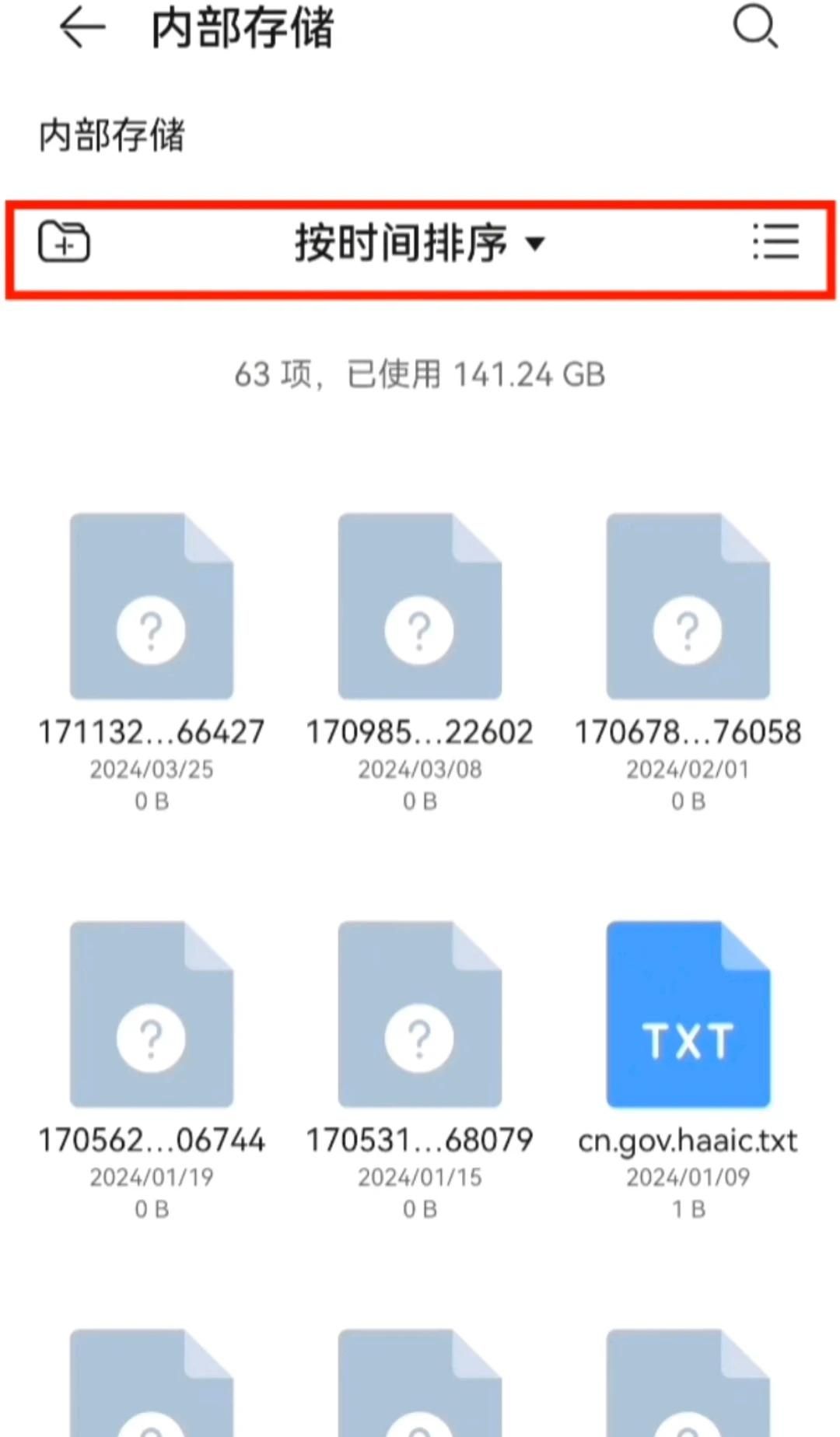Image resolution: width=840 pixels, height=1437 pixels.
Task: Select file 170678...76058
Action: (x=688, y=731)
